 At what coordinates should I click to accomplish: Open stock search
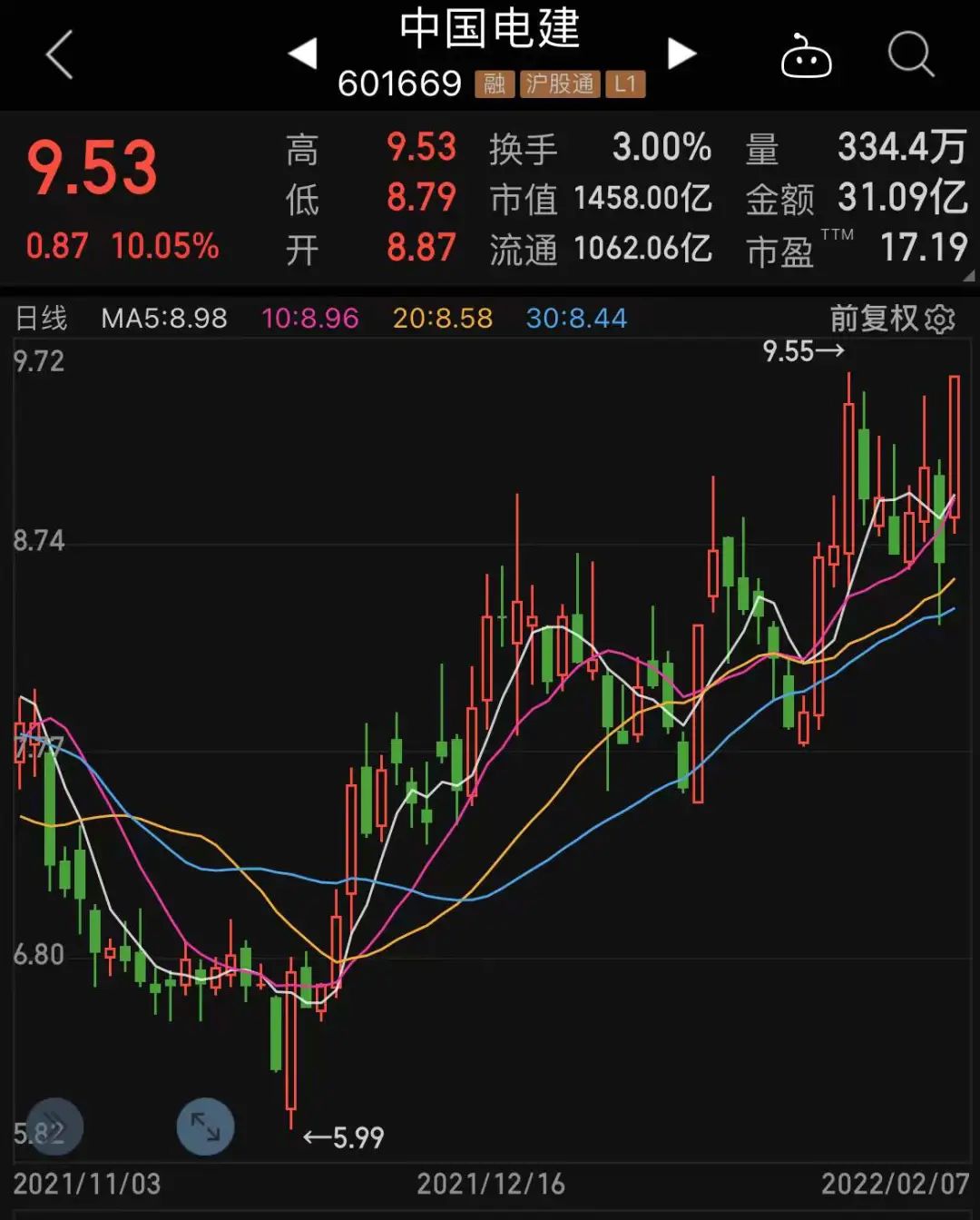(x=910, y=55)
